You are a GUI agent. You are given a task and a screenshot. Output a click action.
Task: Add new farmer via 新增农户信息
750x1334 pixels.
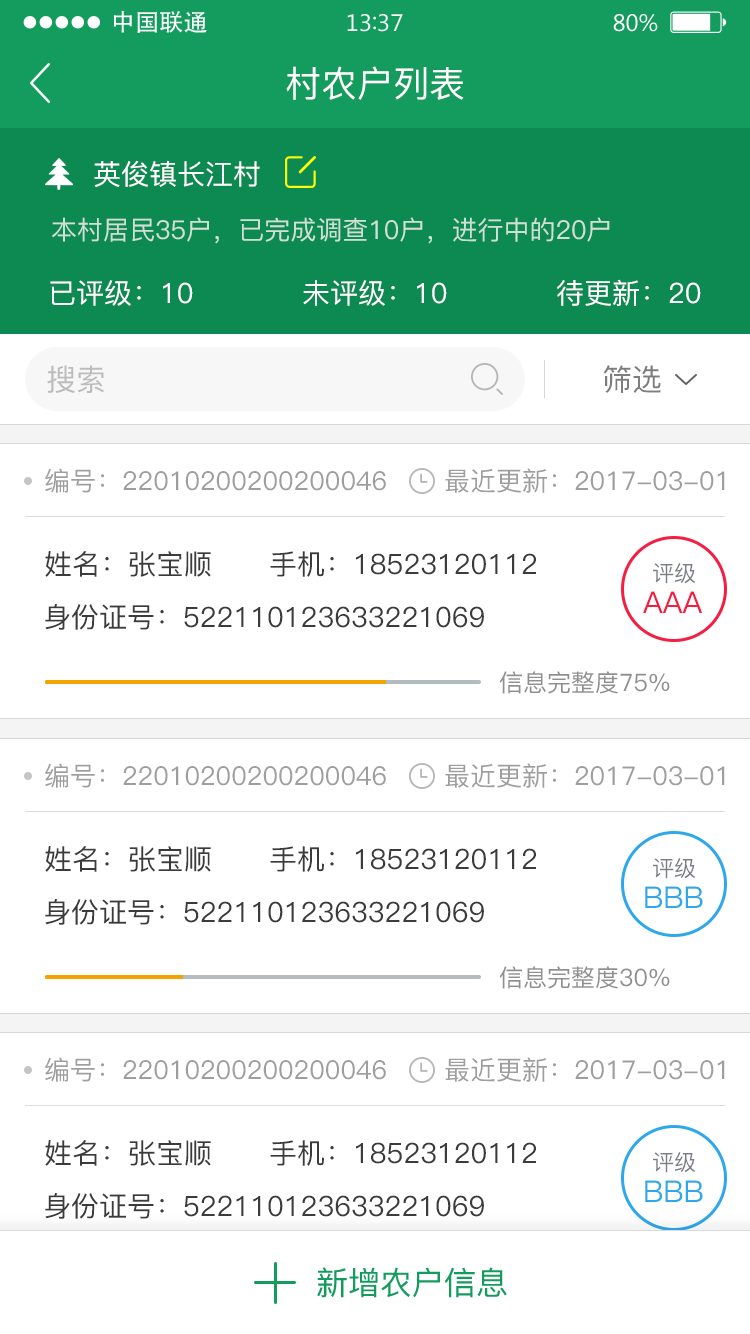click(x=380, y=1283)
